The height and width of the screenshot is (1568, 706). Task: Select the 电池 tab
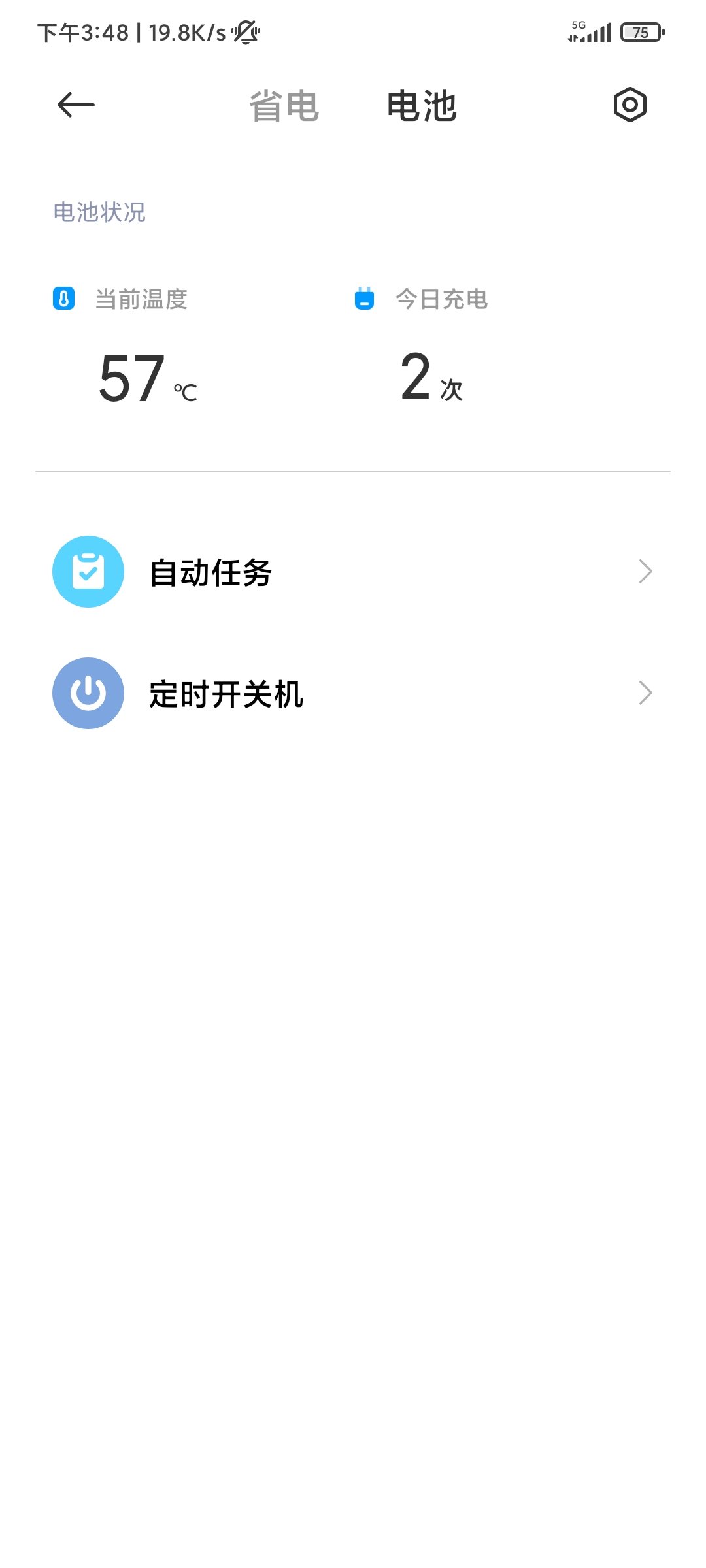pos(422,106)
